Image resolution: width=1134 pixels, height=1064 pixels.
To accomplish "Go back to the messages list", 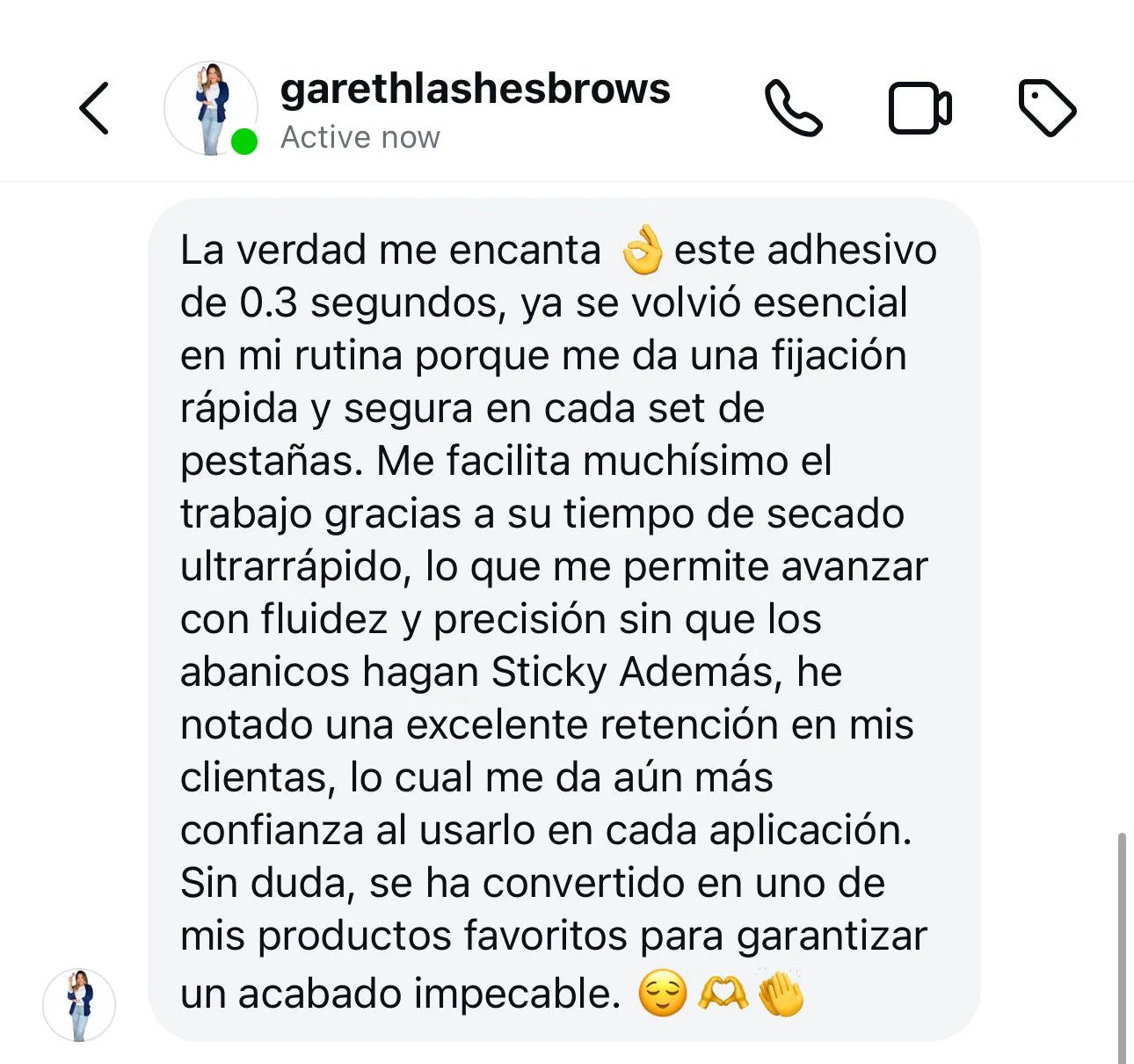I will point(94,108).
